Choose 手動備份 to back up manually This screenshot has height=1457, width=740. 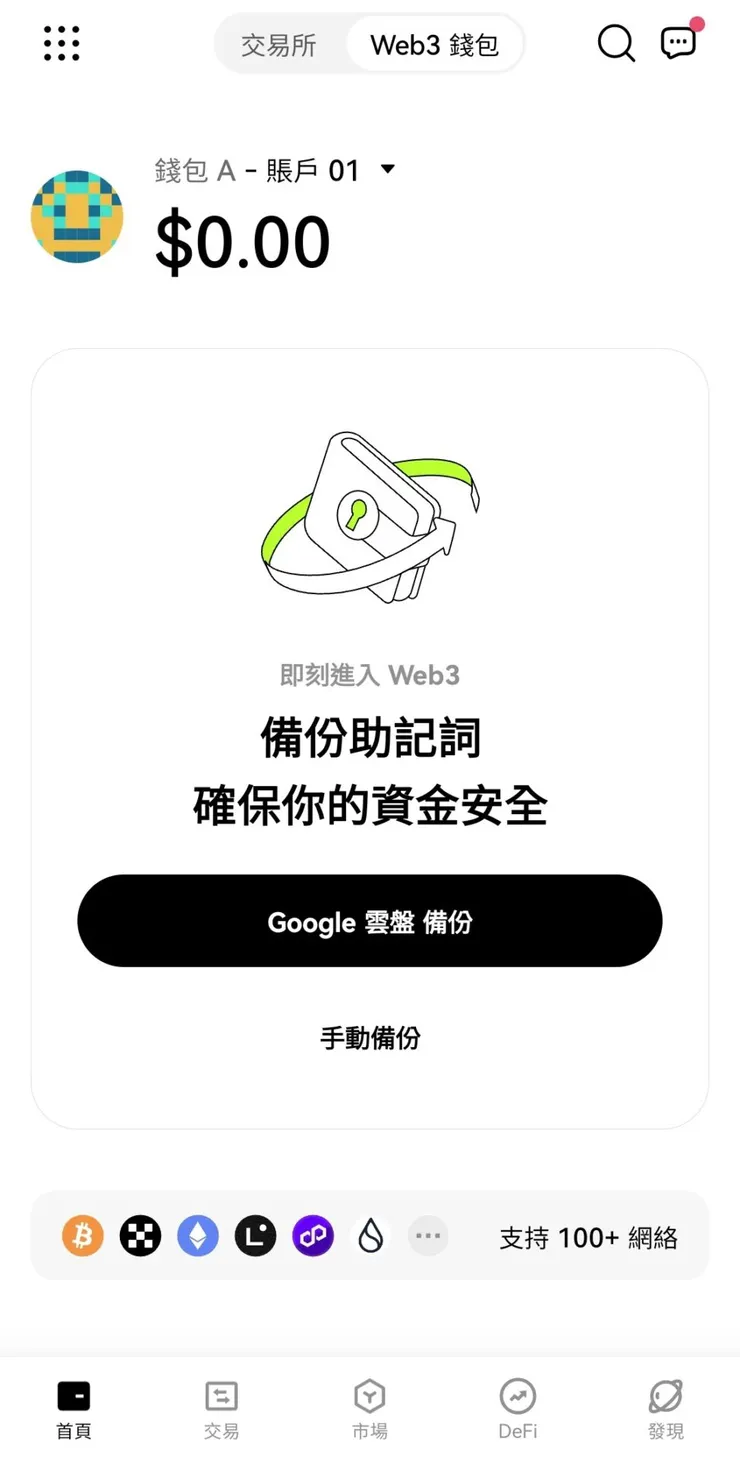point(370,1039)
